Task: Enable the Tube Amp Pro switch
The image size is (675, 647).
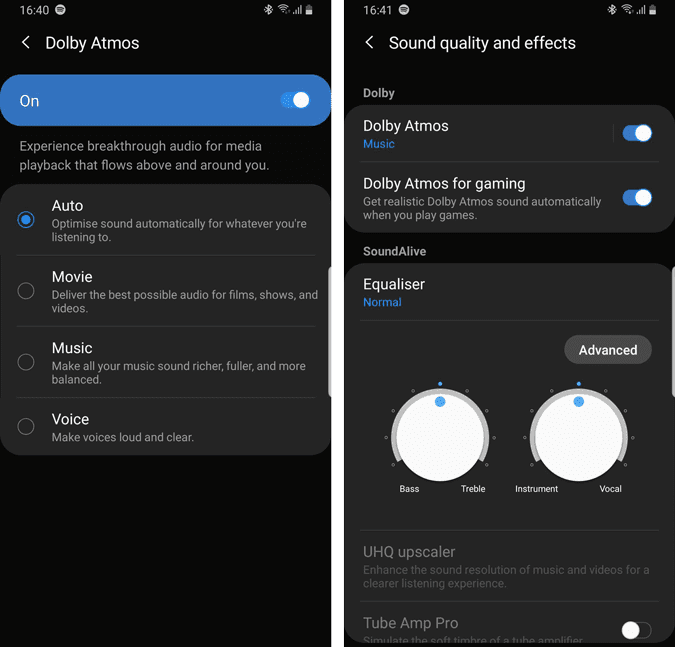Action: 636,631
